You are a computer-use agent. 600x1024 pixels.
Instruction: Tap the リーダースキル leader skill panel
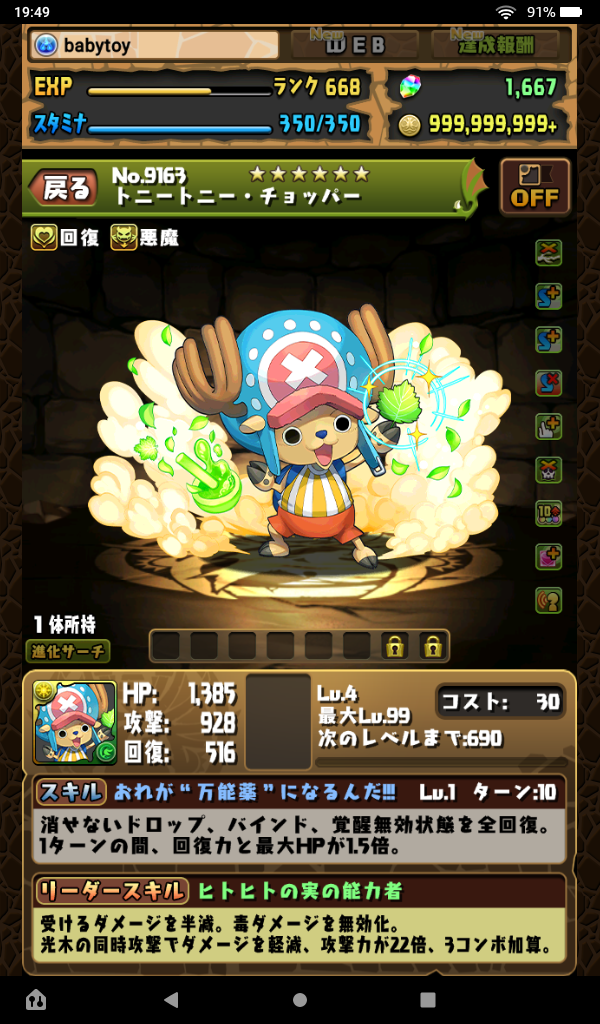(x=300, y=920)
